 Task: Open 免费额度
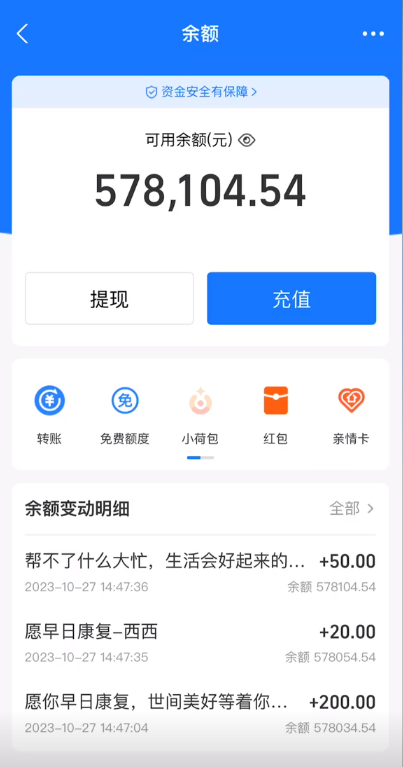tap(125, 415)
